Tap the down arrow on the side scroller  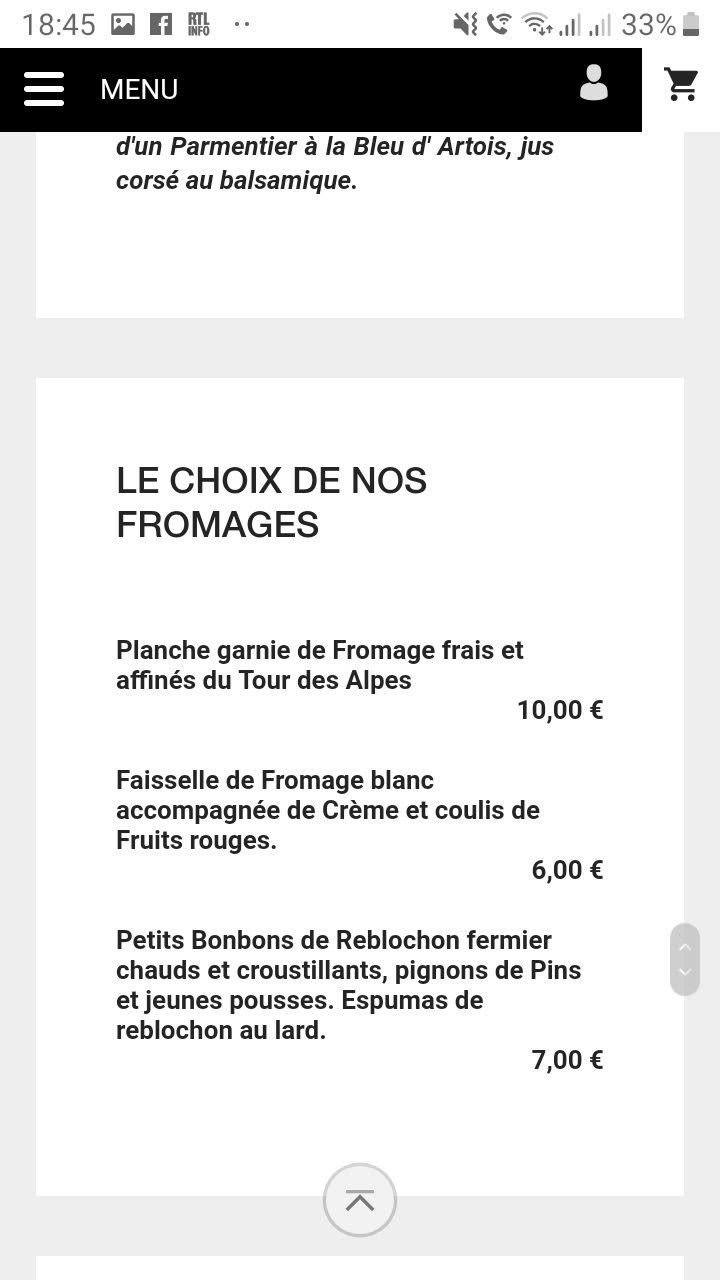[685, 972]
